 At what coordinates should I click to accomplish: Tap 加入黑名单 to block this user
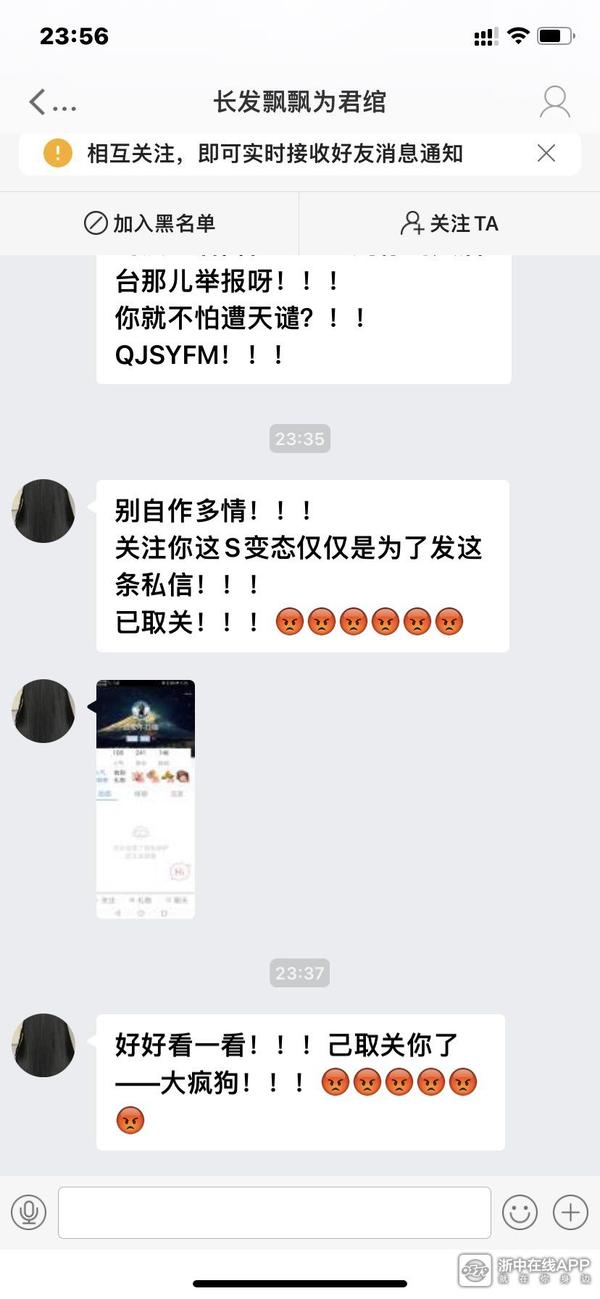click(x=150, y=223)
